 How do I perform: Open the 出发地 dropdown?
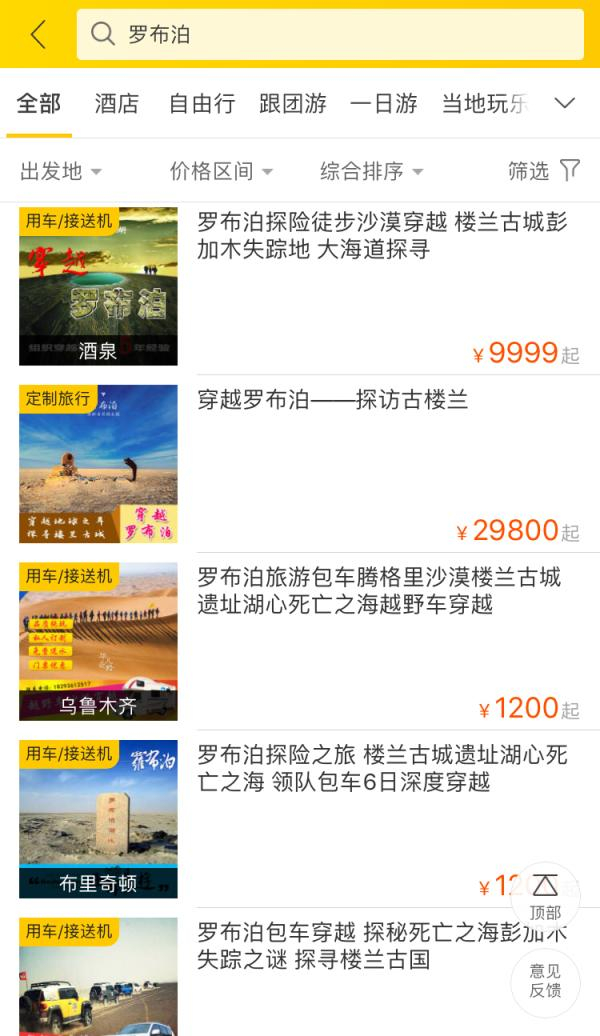click(x=61, y=171)
